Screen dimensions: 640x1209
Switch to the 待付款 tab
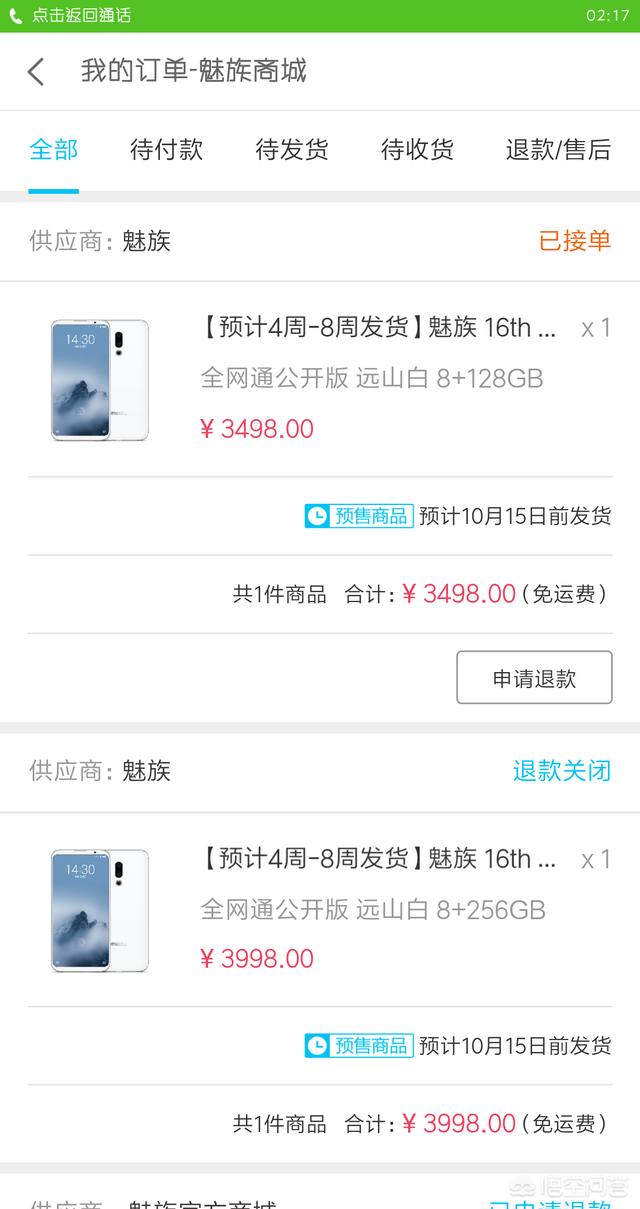pos(167,150)
